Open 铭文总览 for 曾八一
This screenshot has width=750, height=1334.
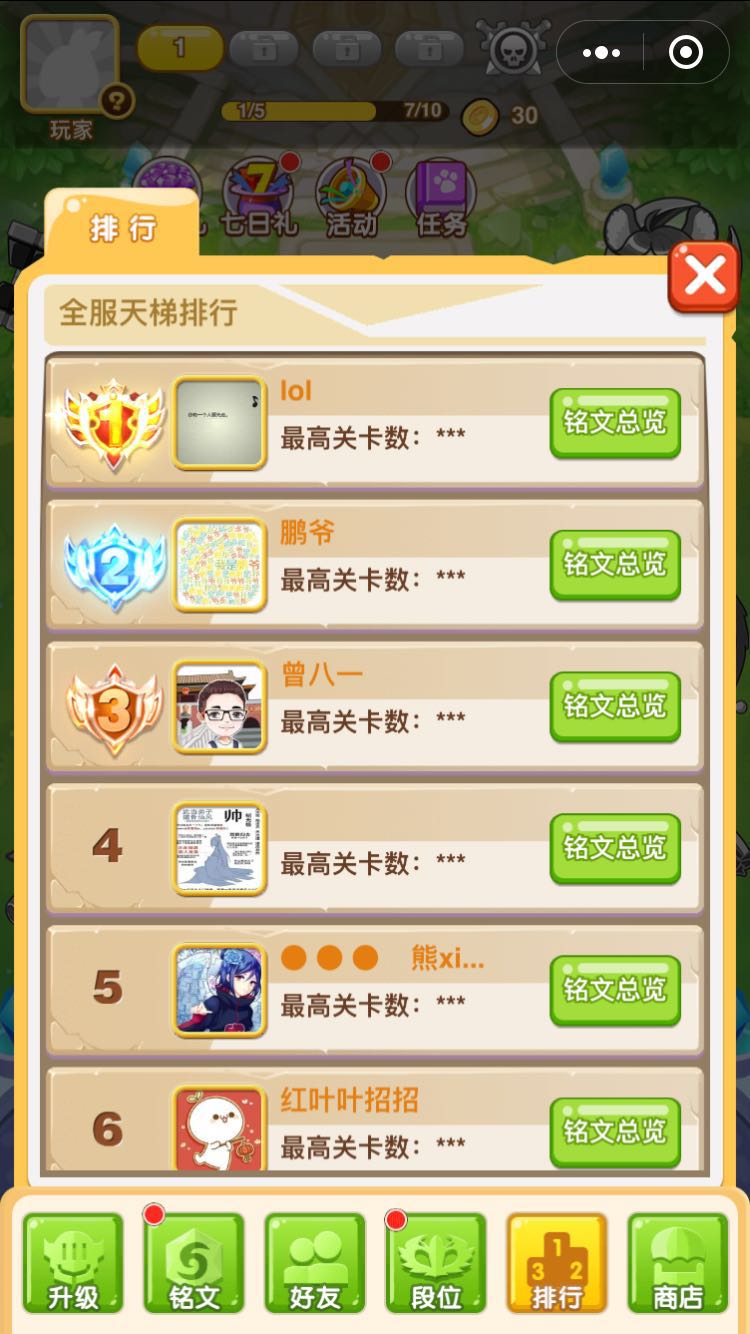[x=614, y=707]
